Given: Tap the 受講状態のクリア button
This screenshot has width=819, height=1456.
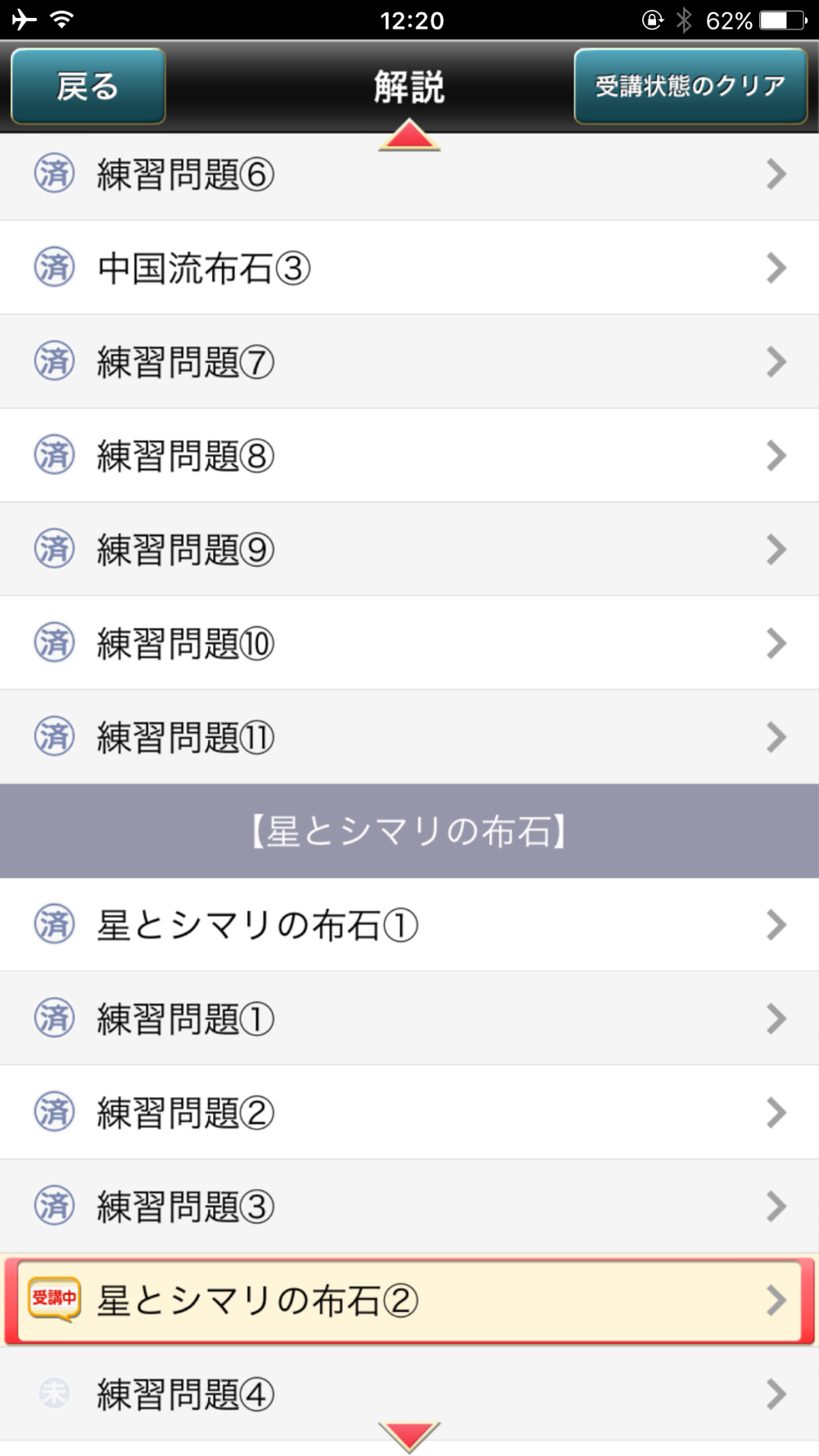Looking at the screenshot, I should [690, 86].
